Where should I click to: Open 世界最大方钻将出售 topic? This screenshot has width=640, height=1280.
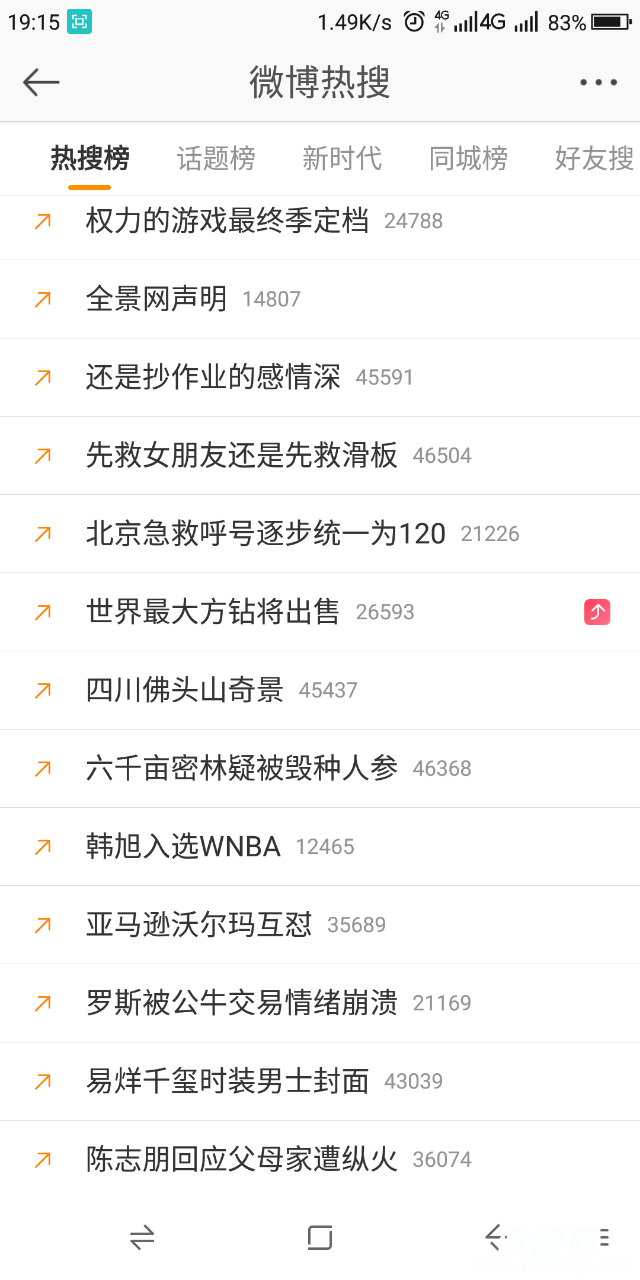tap(213, 612)
